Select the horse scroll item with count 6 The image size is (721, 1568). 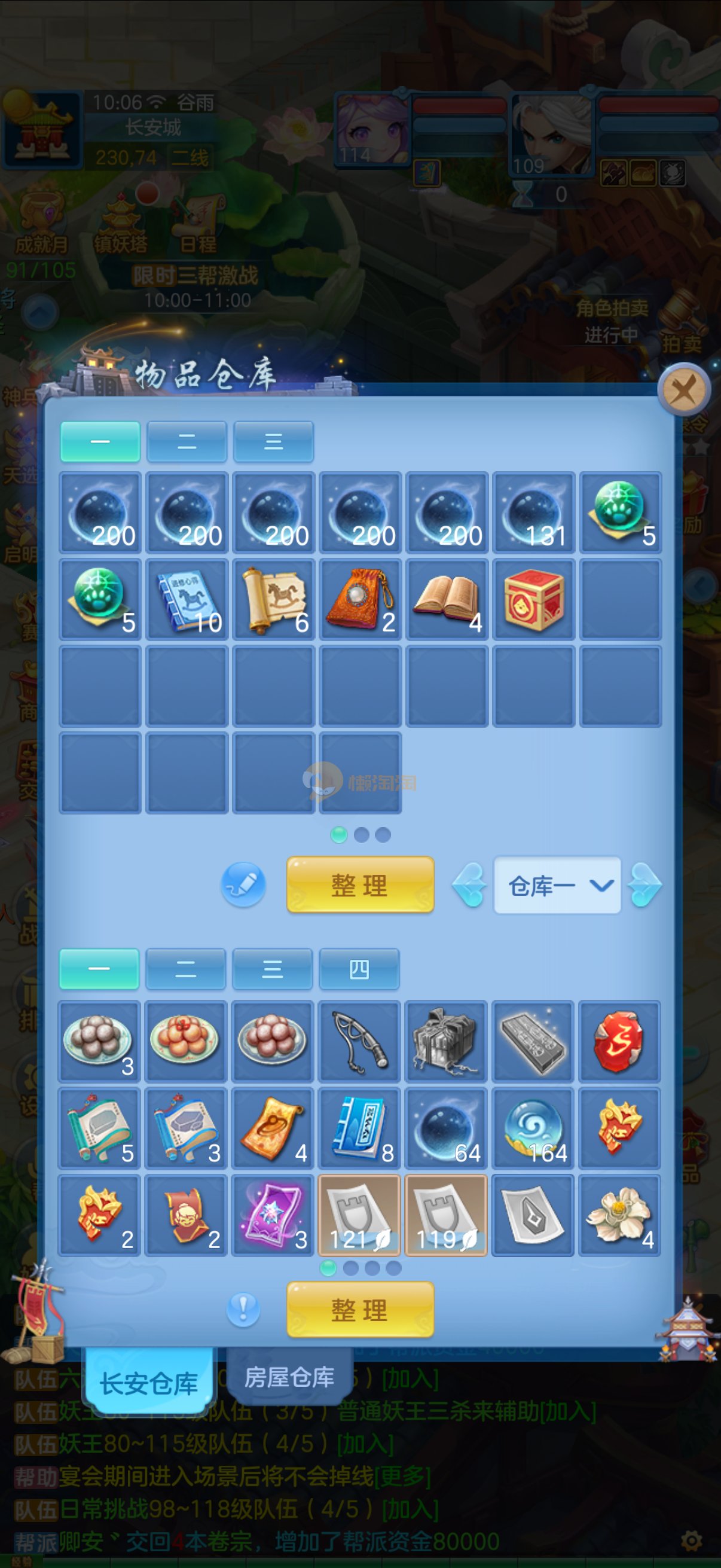274,600
